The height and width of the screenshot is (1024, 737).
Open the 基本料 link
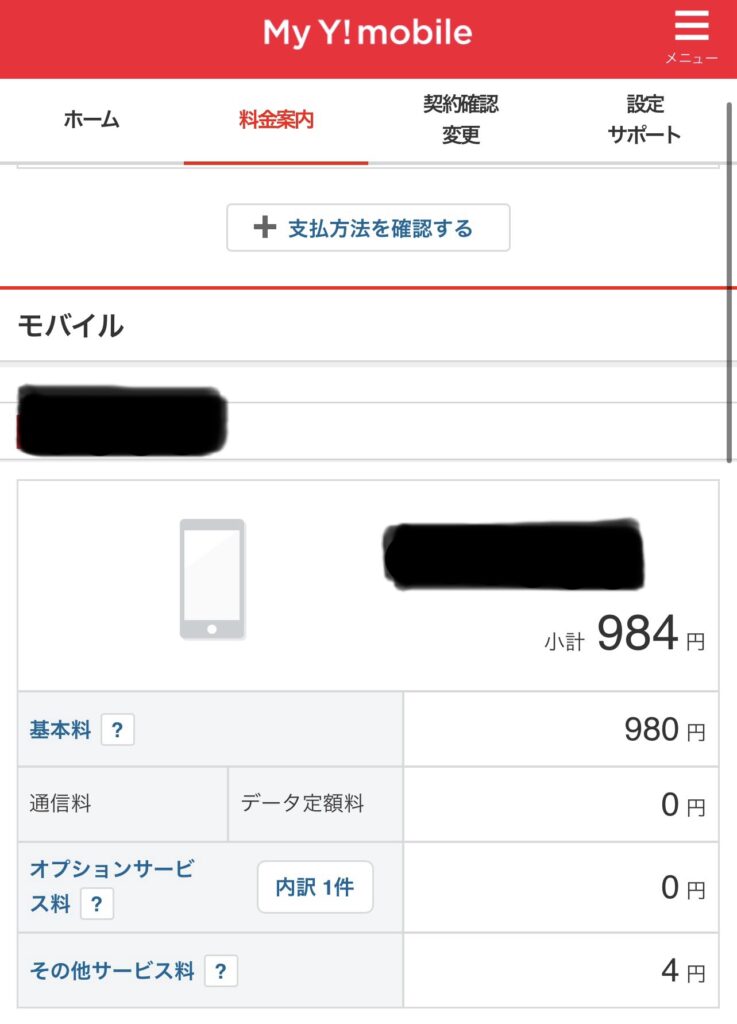60,730
